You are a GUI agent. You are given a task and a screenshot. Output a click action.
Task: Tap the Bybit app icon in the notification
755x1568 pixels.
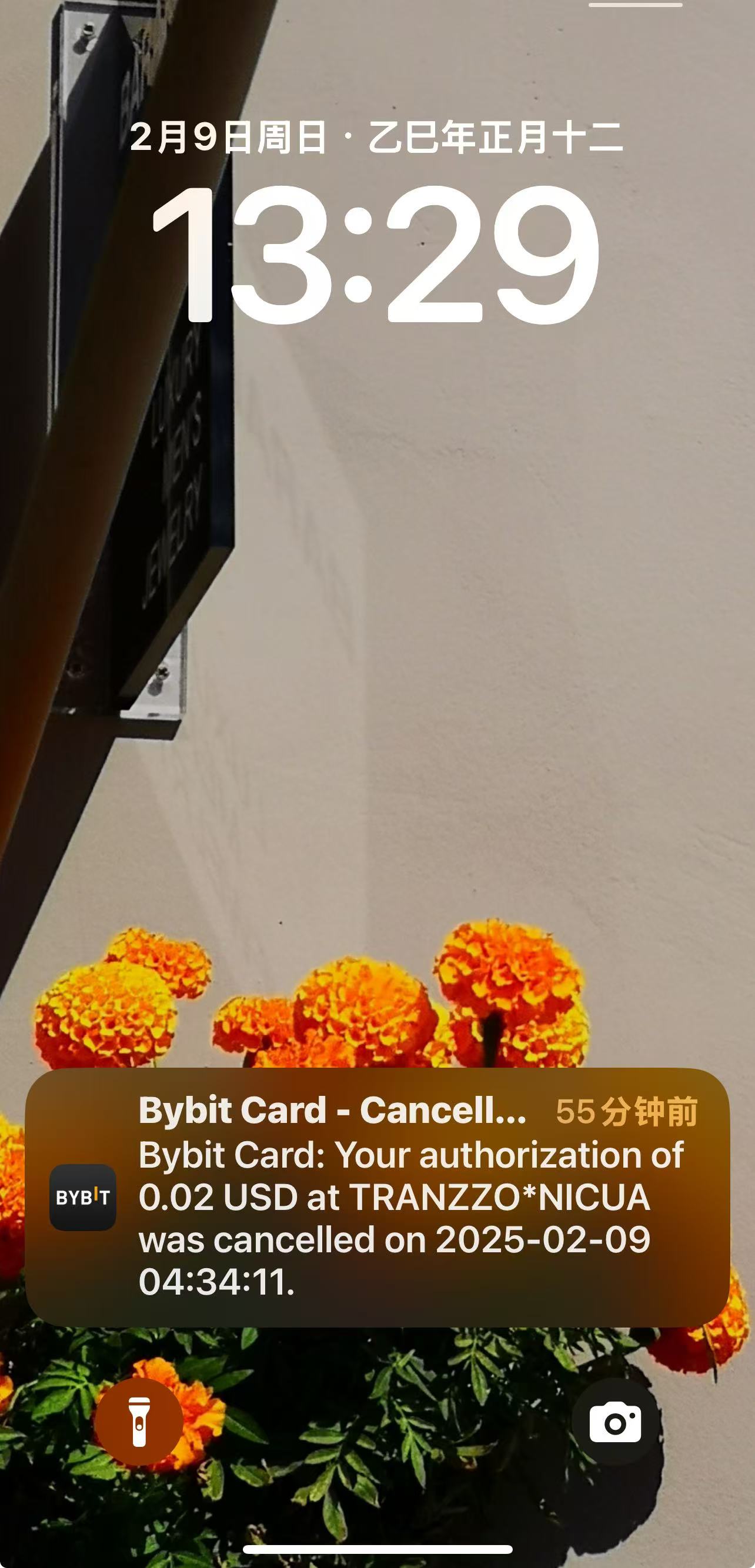point(85,1196)
